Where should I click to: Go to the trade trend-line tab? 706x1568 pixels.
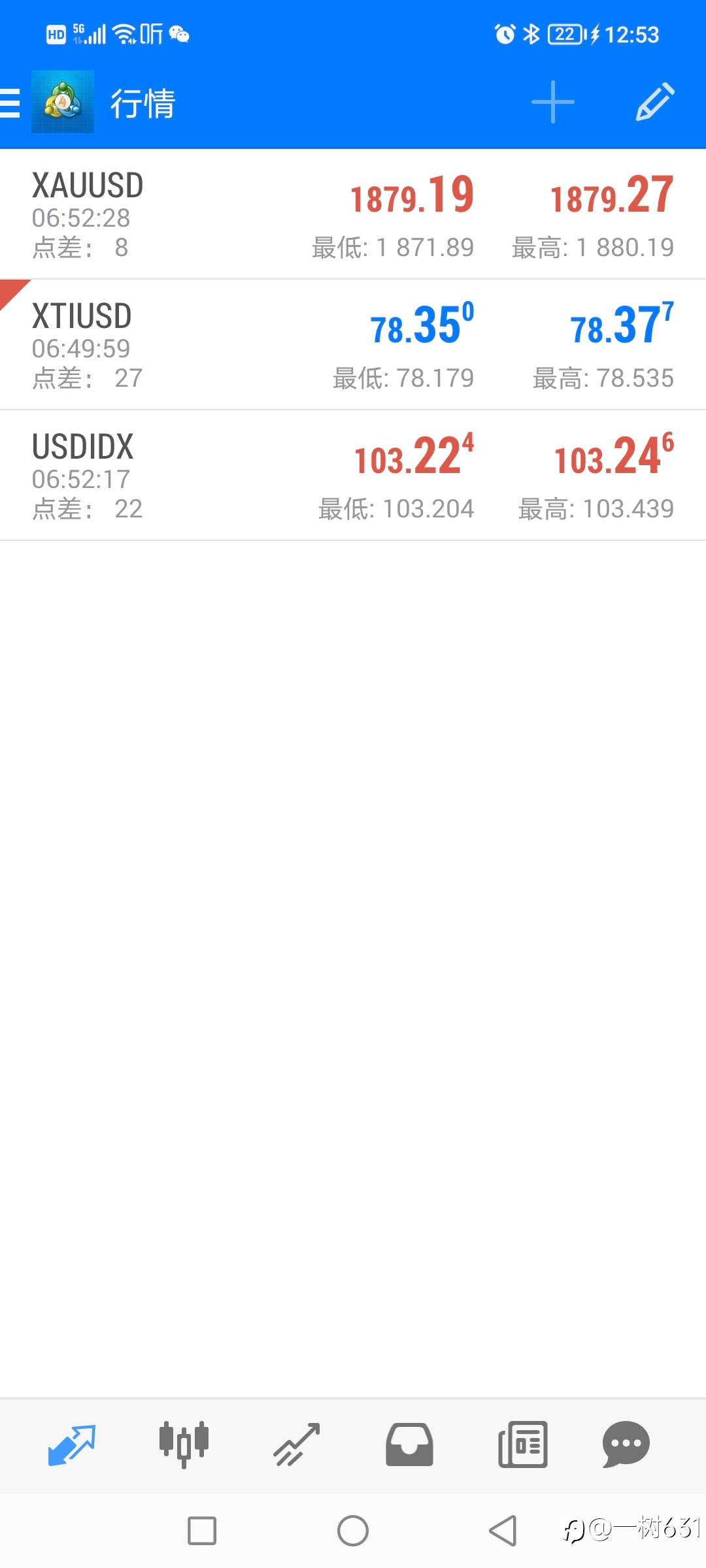click(297, 1445)
